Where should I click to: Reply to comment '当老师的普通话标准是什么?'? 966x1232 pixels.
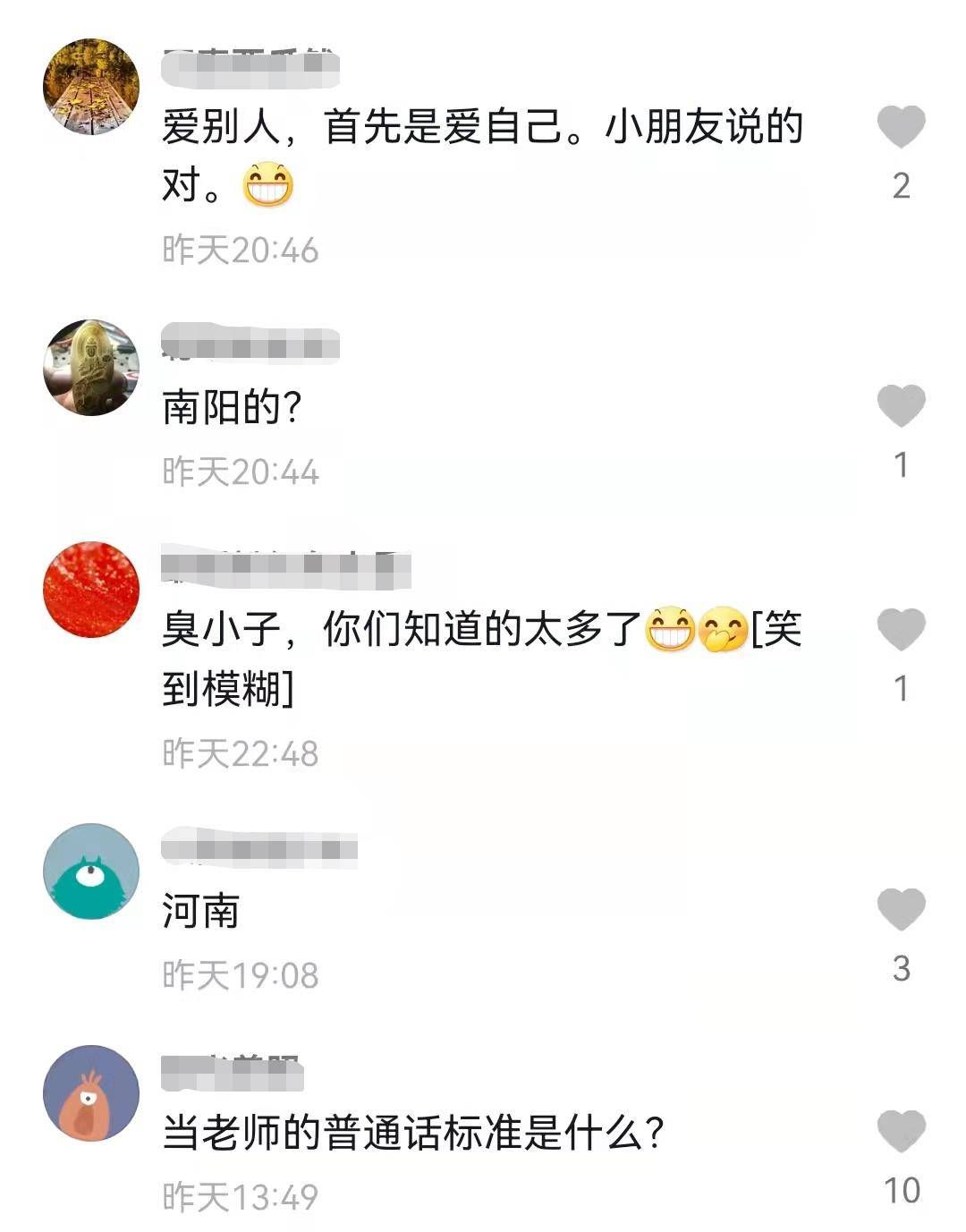pos(413,1134)
